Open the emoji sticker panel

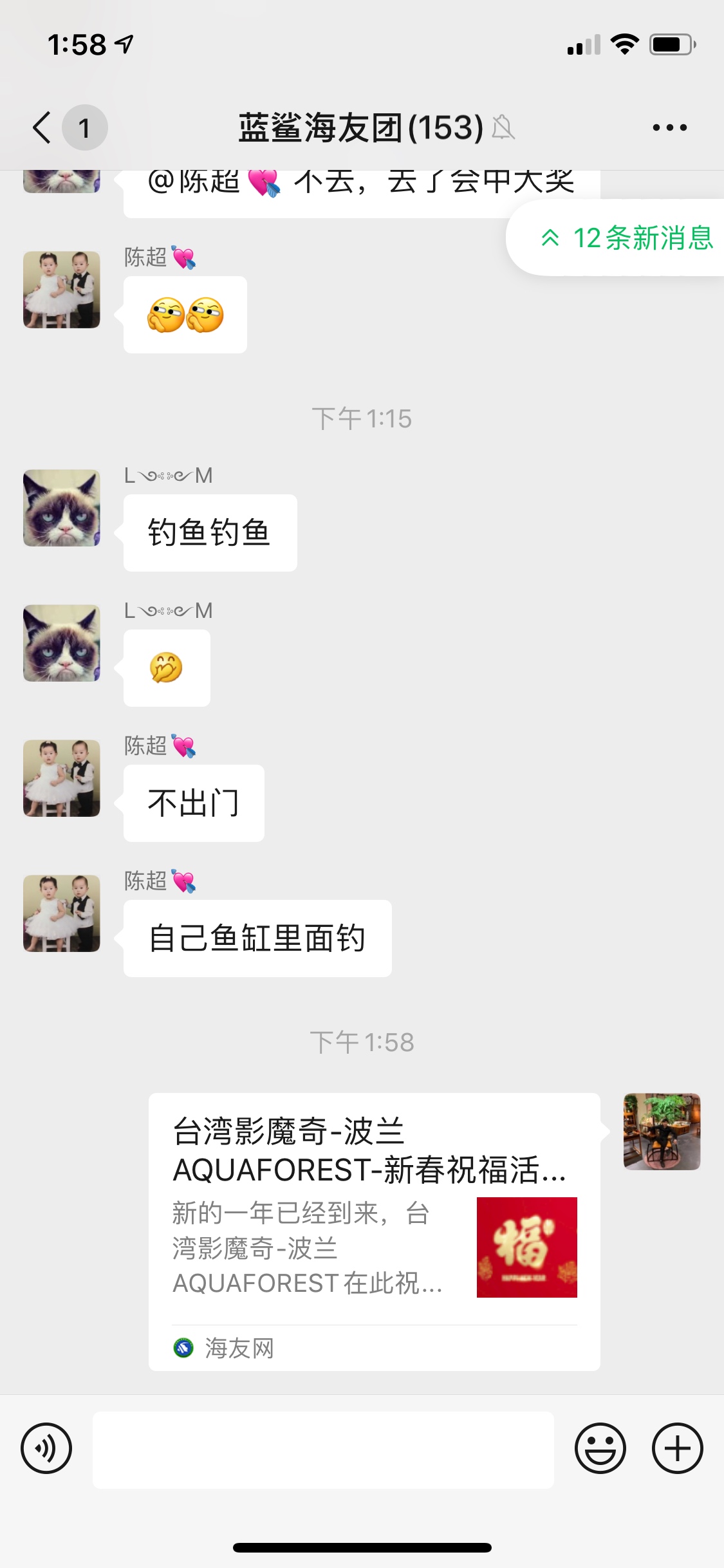click(x=600, y=1448)
